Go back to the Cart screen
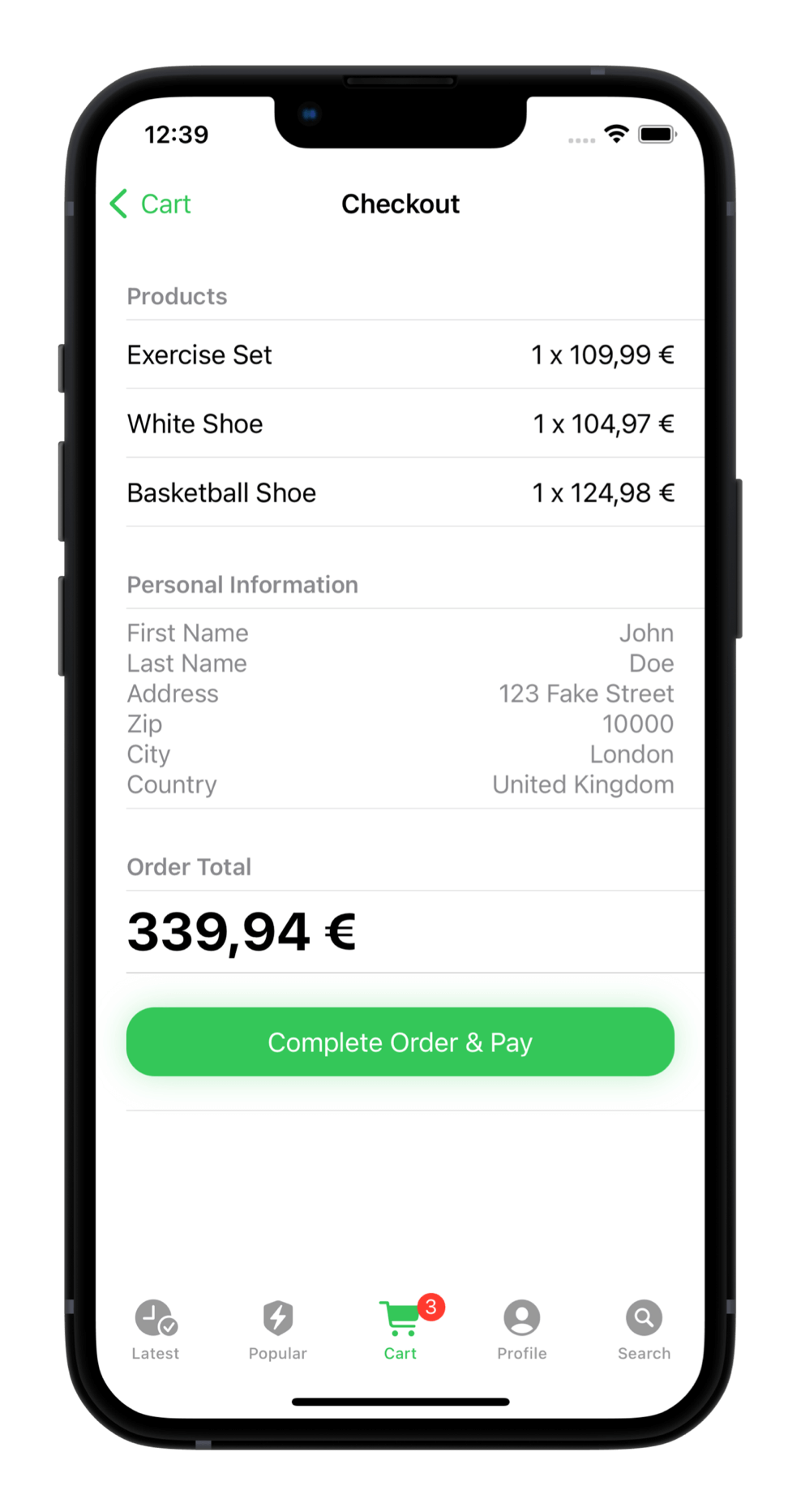This screenshot has width=801, height=1512. [x=152, y=204]
